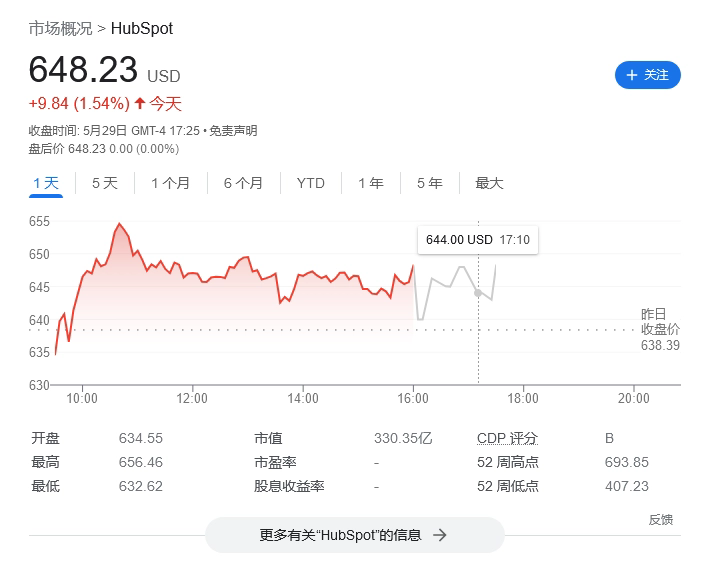Switch to the 5 年 range
The height and width of the screenshot is (582, 726).
click(x=429, y=183)
